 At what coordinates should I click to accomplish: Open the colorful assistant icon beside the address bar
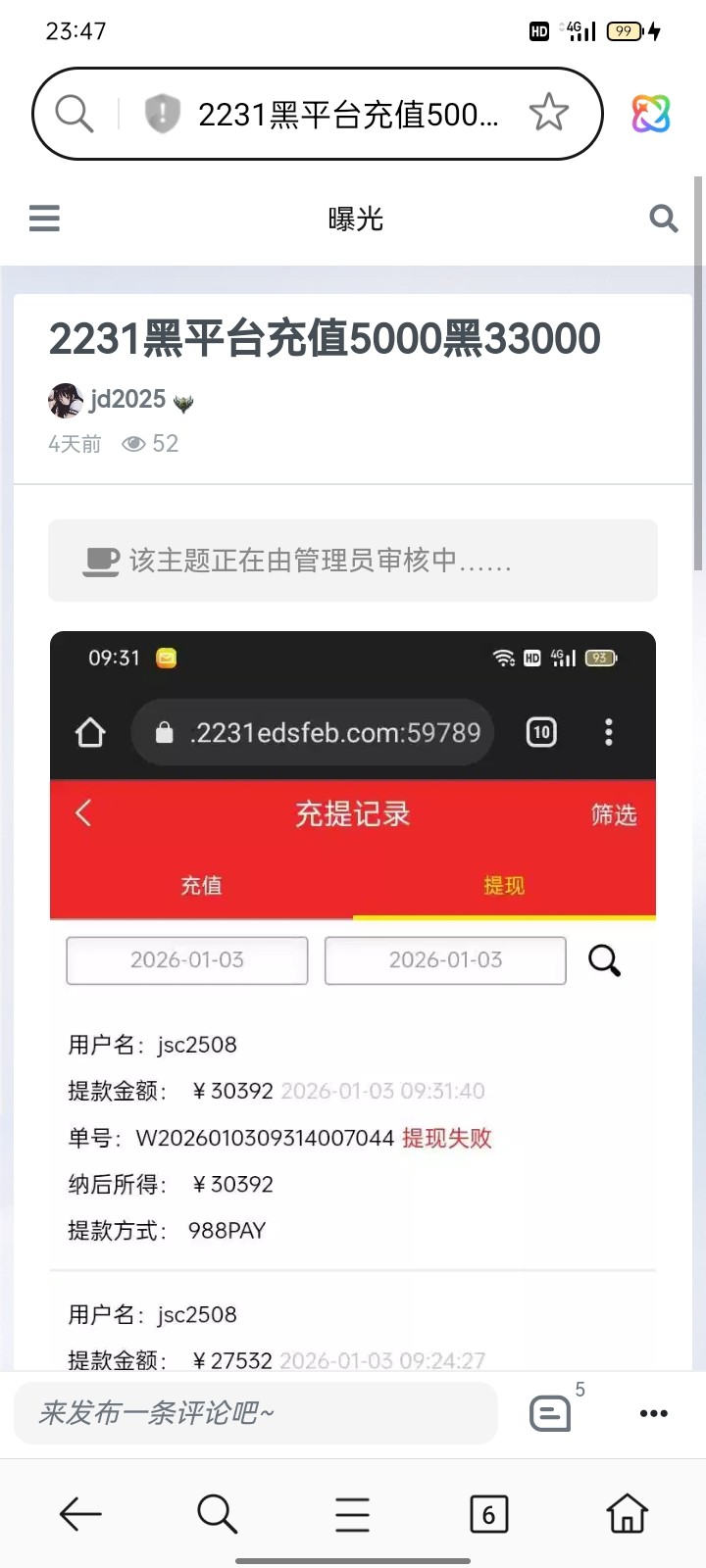tap(650, 115)
